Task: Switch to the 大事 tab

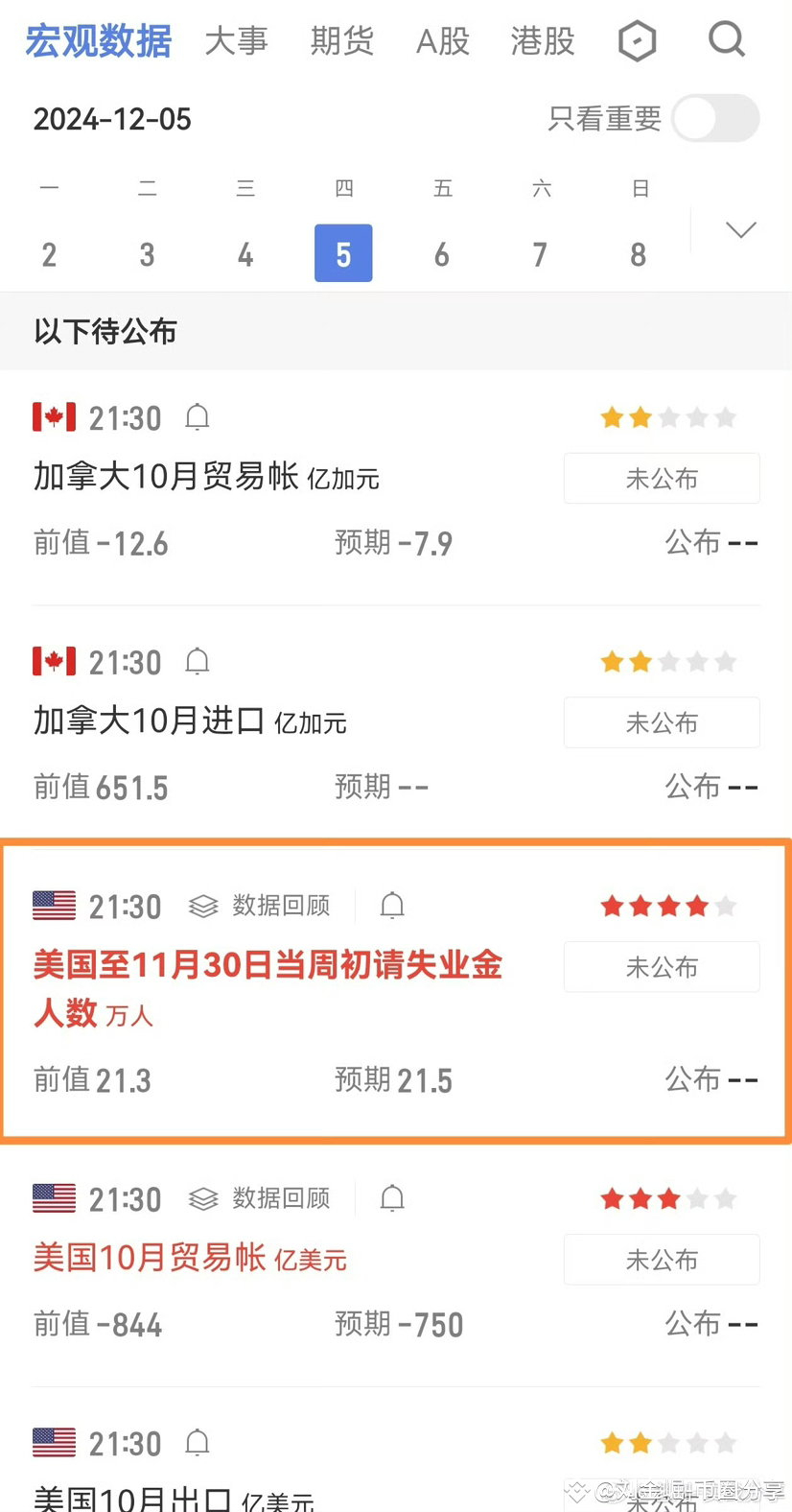Action: [236, 41]
